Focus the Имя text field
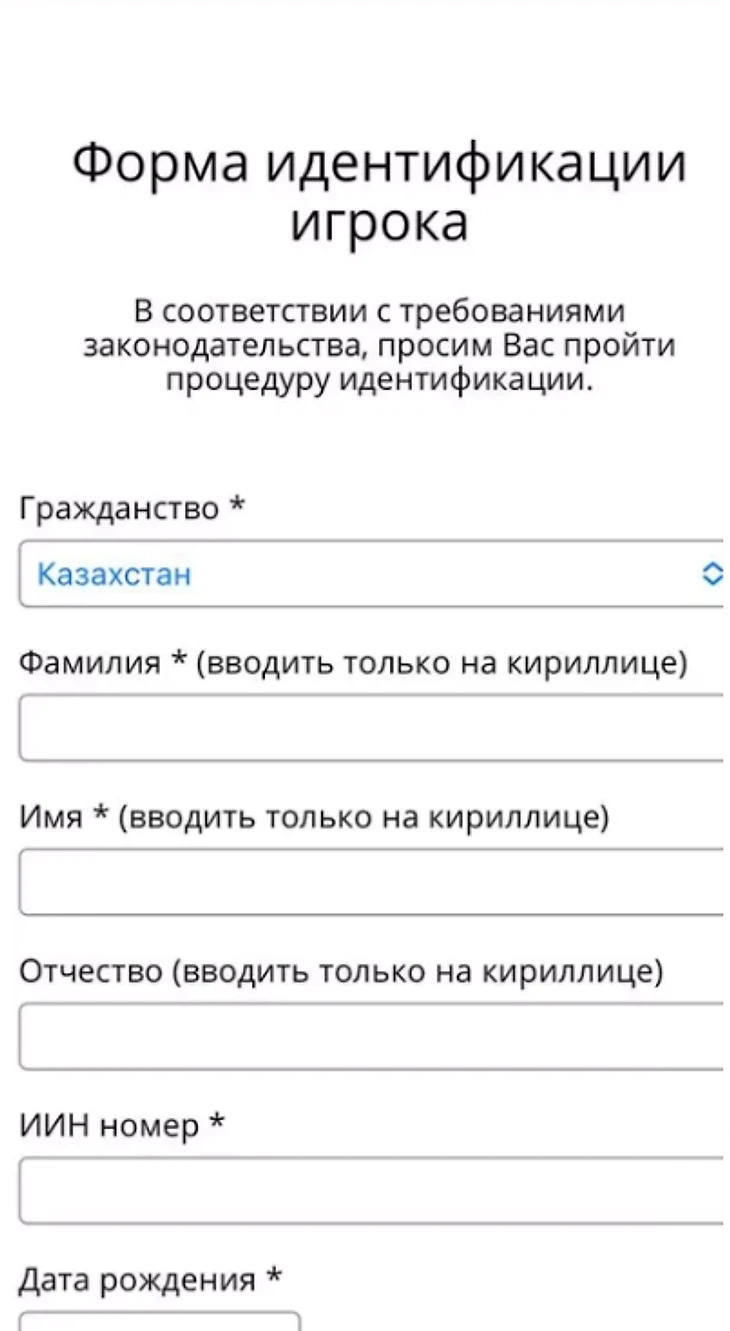The height and width of the screenshot is (1331, 730). pyautogui.click(x=372, y=882)
